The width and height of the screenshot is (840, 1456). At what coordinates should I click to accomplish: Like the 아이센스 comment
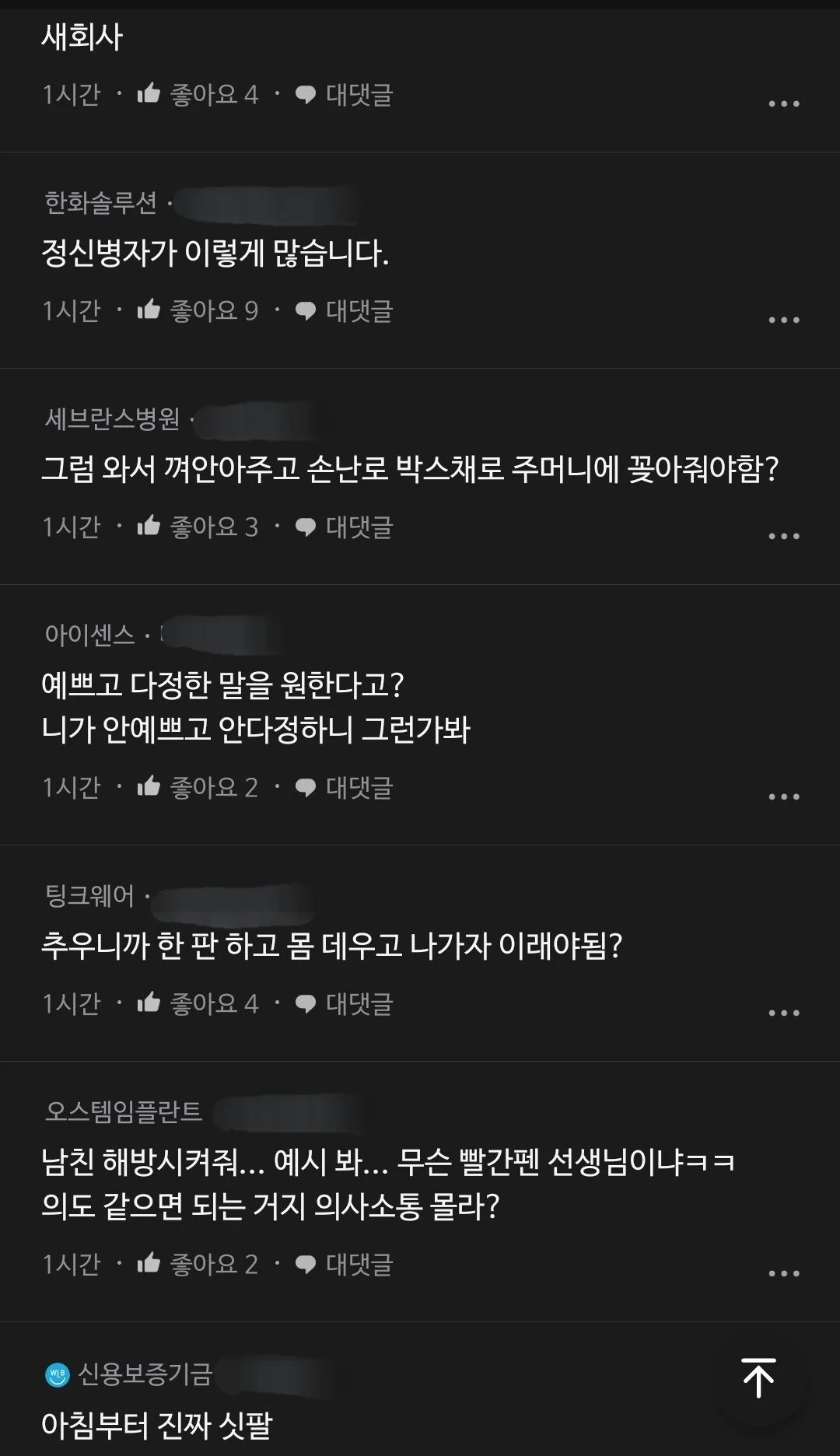point(198,788)
